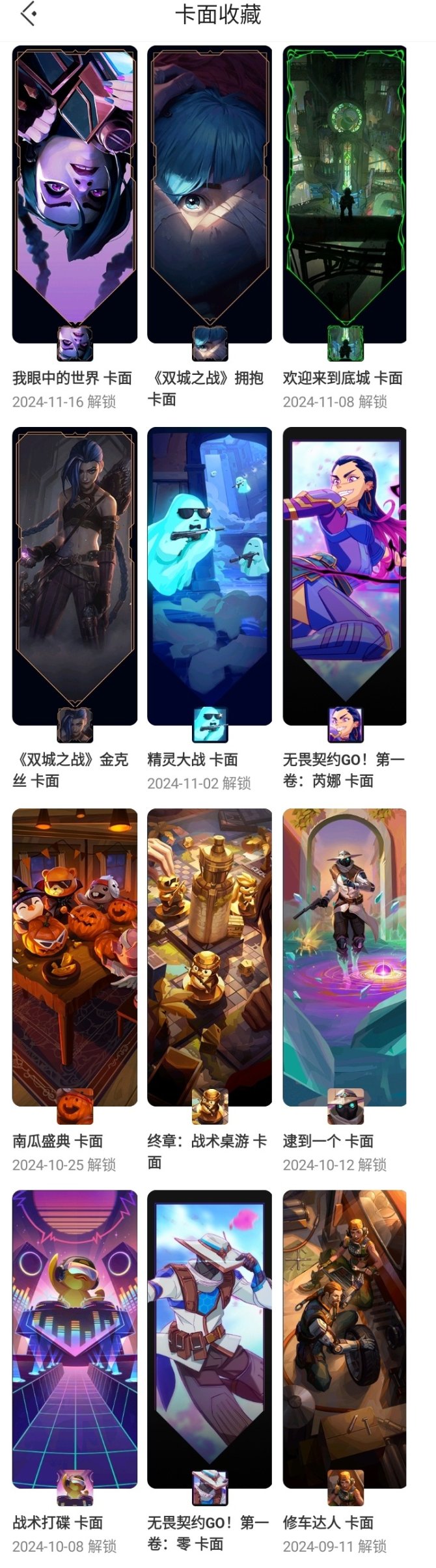
Task: Open the《双城之战》金克丝 卡面 card
Action: (75, 576)
